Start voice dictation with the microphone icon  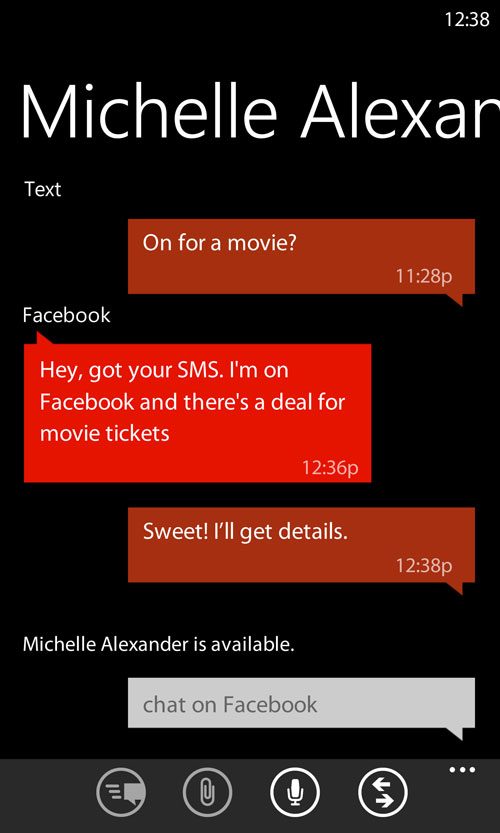click(x=295, y=793)
